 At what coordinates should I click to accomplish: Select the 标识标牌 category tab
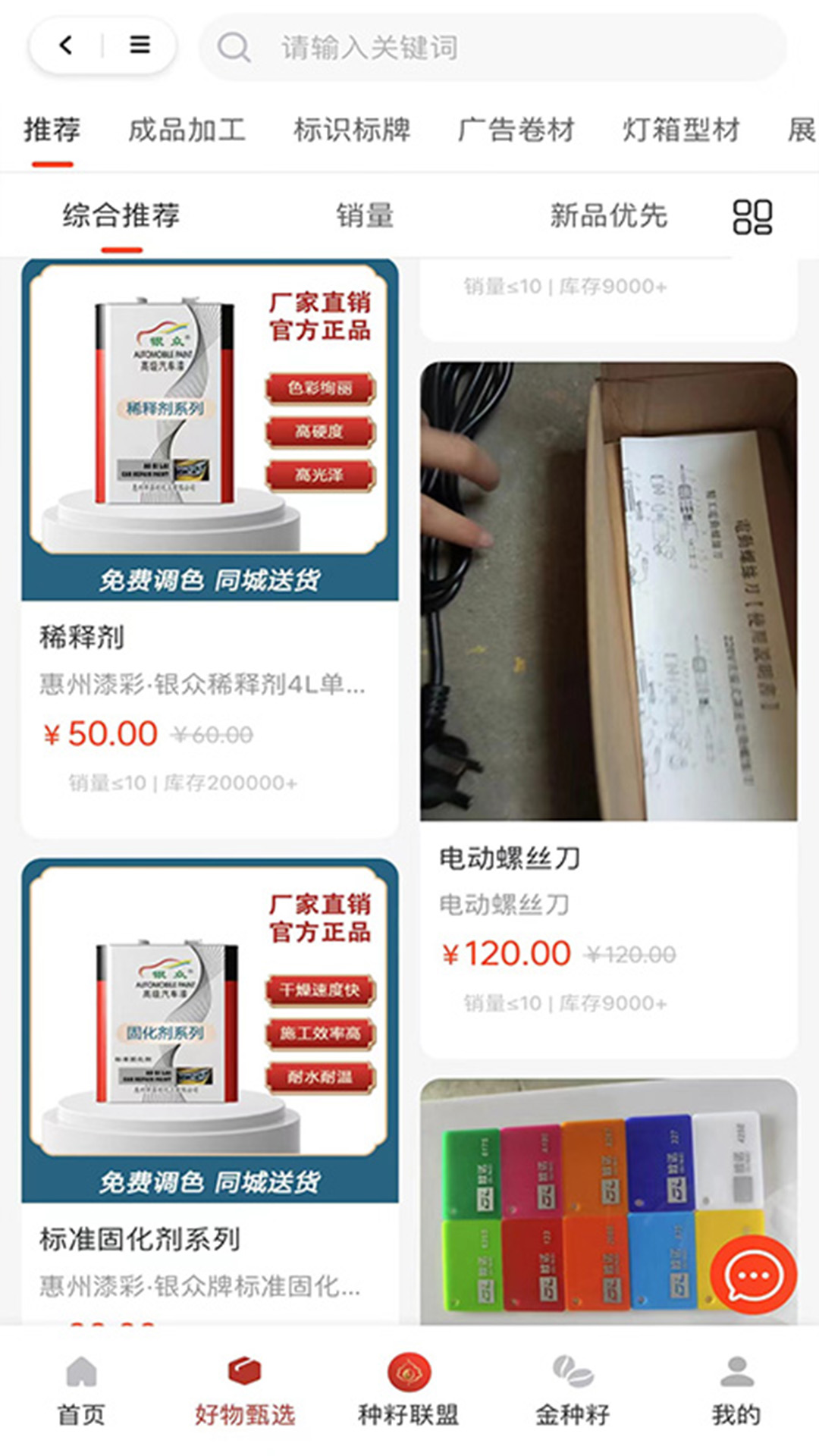click(x=352, y=130)
